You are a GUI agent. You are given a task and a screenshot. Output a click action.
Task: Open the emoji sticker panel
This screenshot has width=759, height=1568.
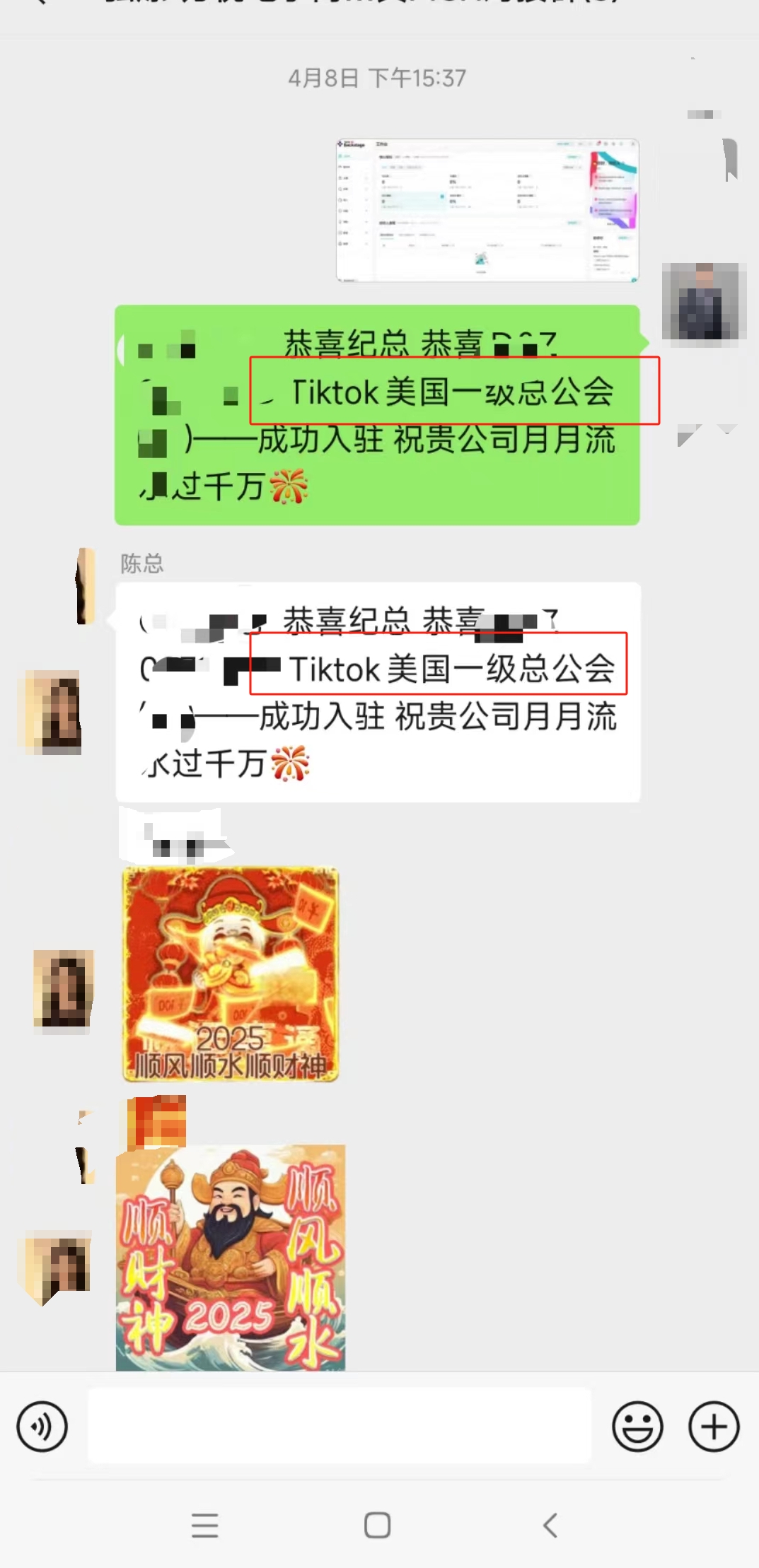(x=637, y=1427)
